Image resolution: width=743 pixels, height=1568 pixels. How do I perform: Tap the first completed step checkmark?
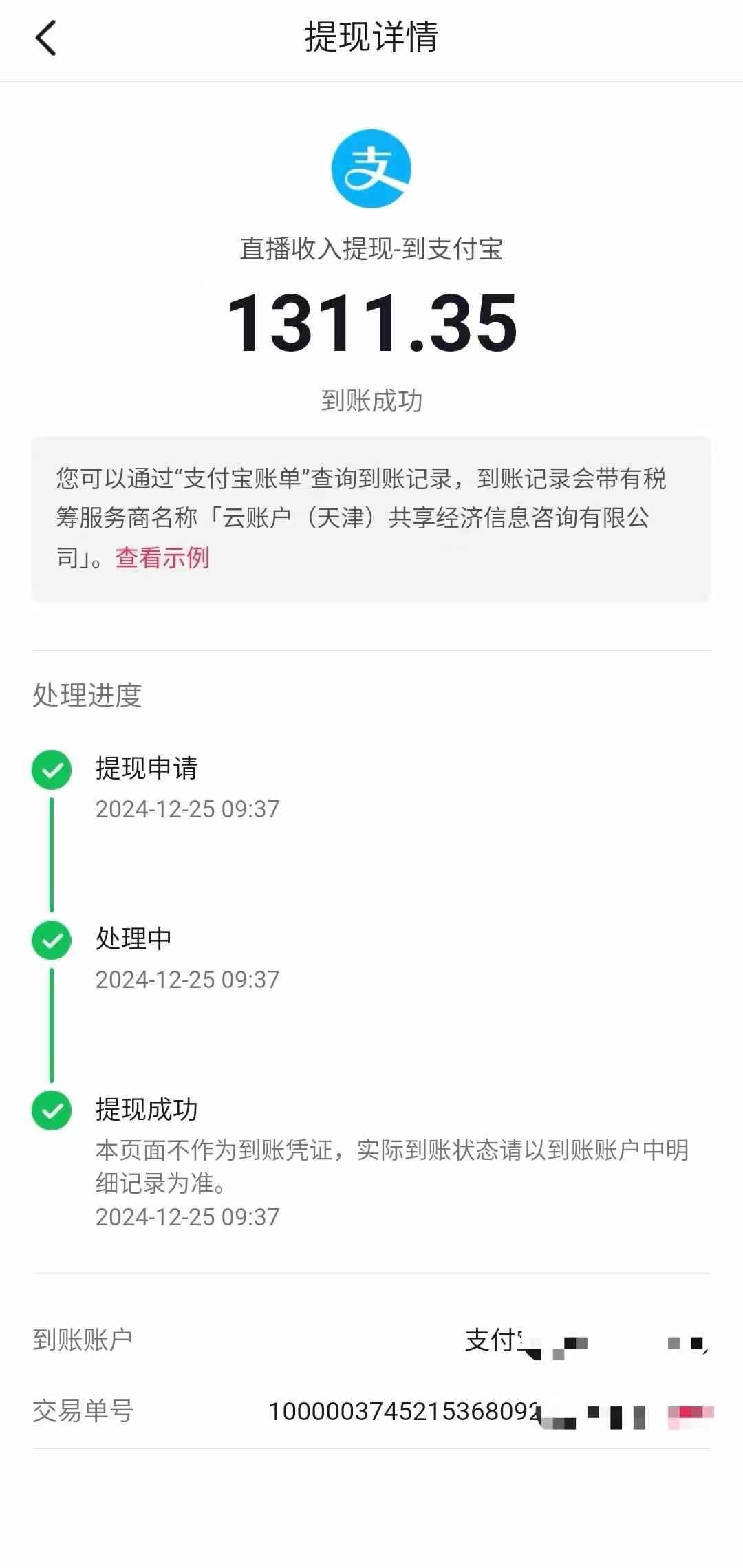pos(52,770)
